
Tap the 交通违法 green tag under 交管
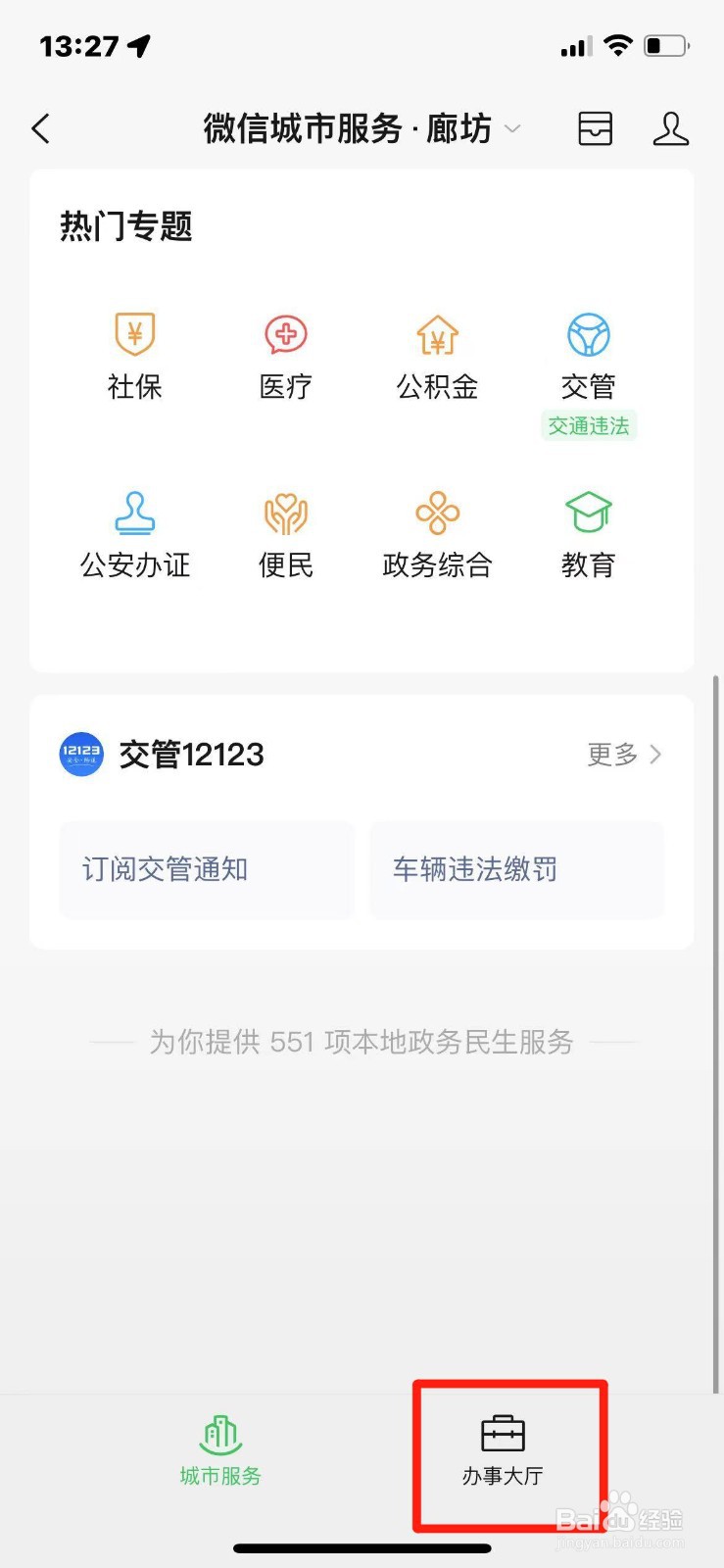coord(588,424)
